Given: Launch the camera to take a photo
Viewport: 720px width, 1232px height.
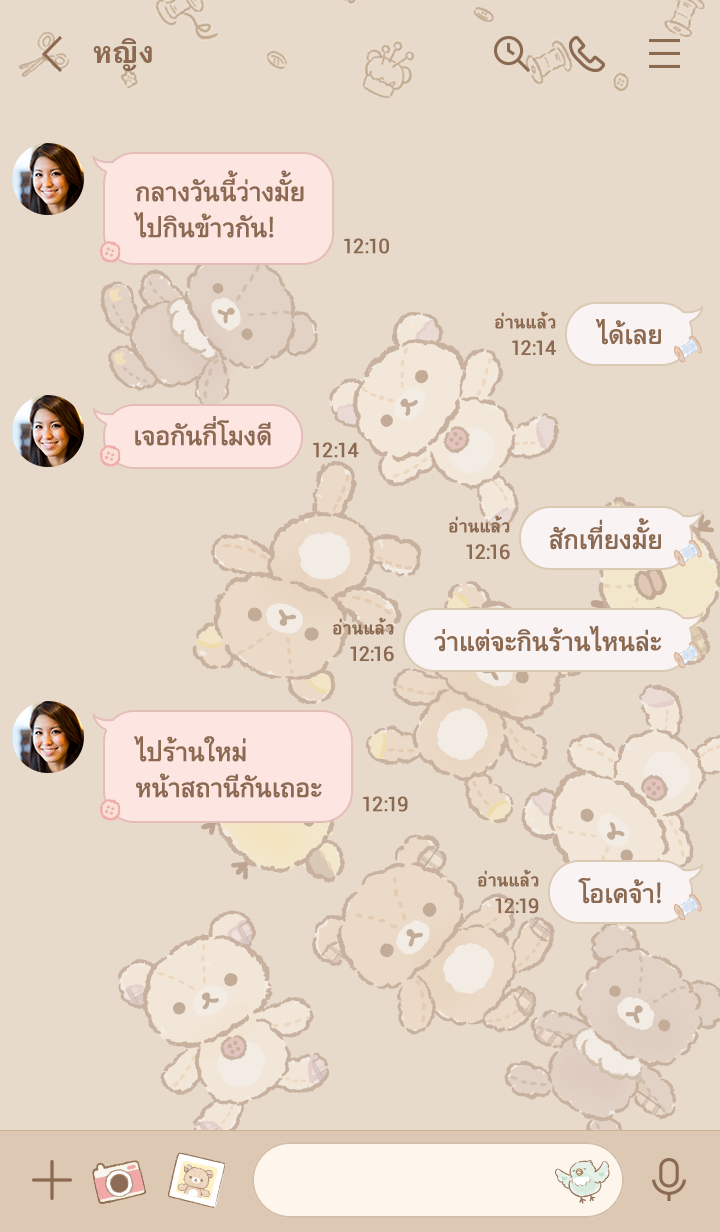Looking at the screenshot, I should point(119,1181).
